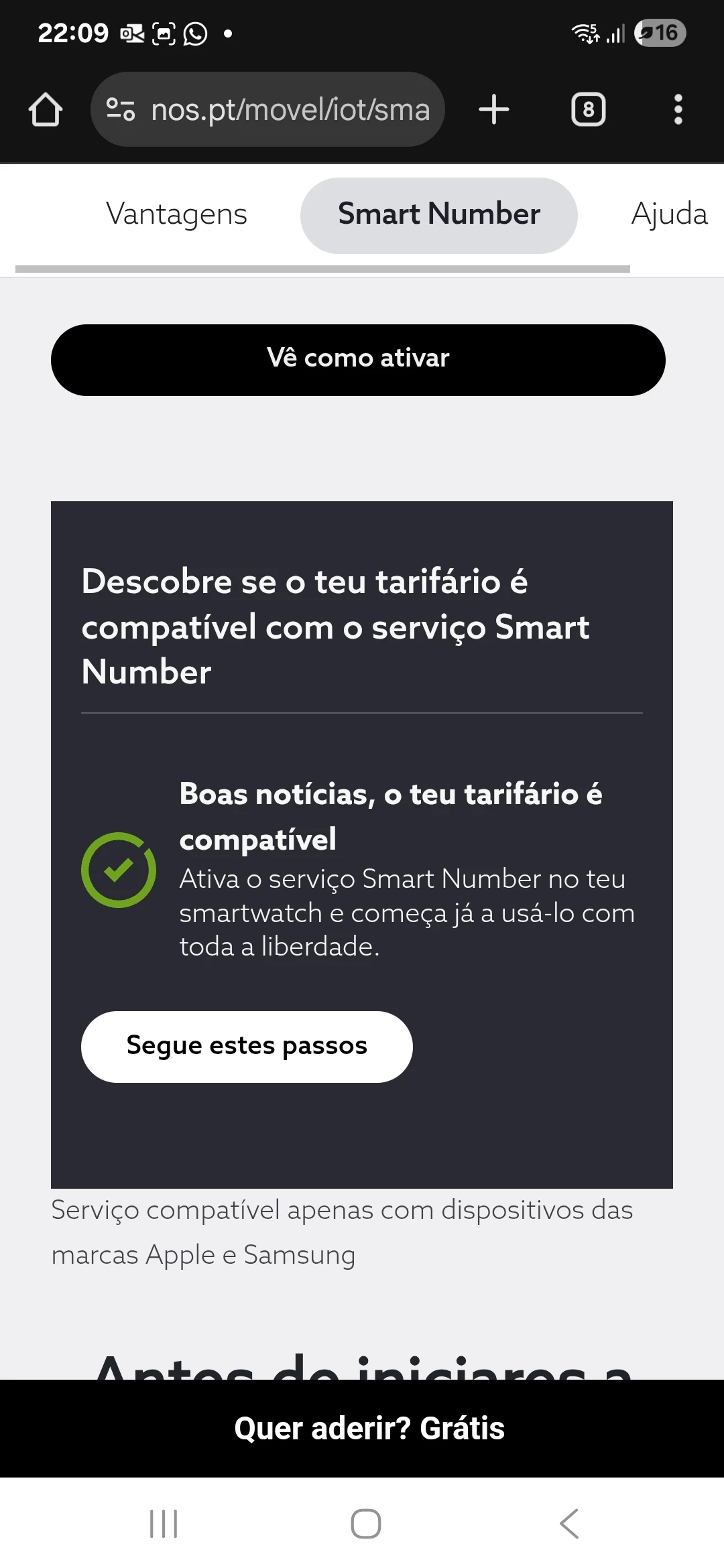Screen dimensions: 724x1568
Task: Go back with the system back button
Action: click(x=568, y=1524)
